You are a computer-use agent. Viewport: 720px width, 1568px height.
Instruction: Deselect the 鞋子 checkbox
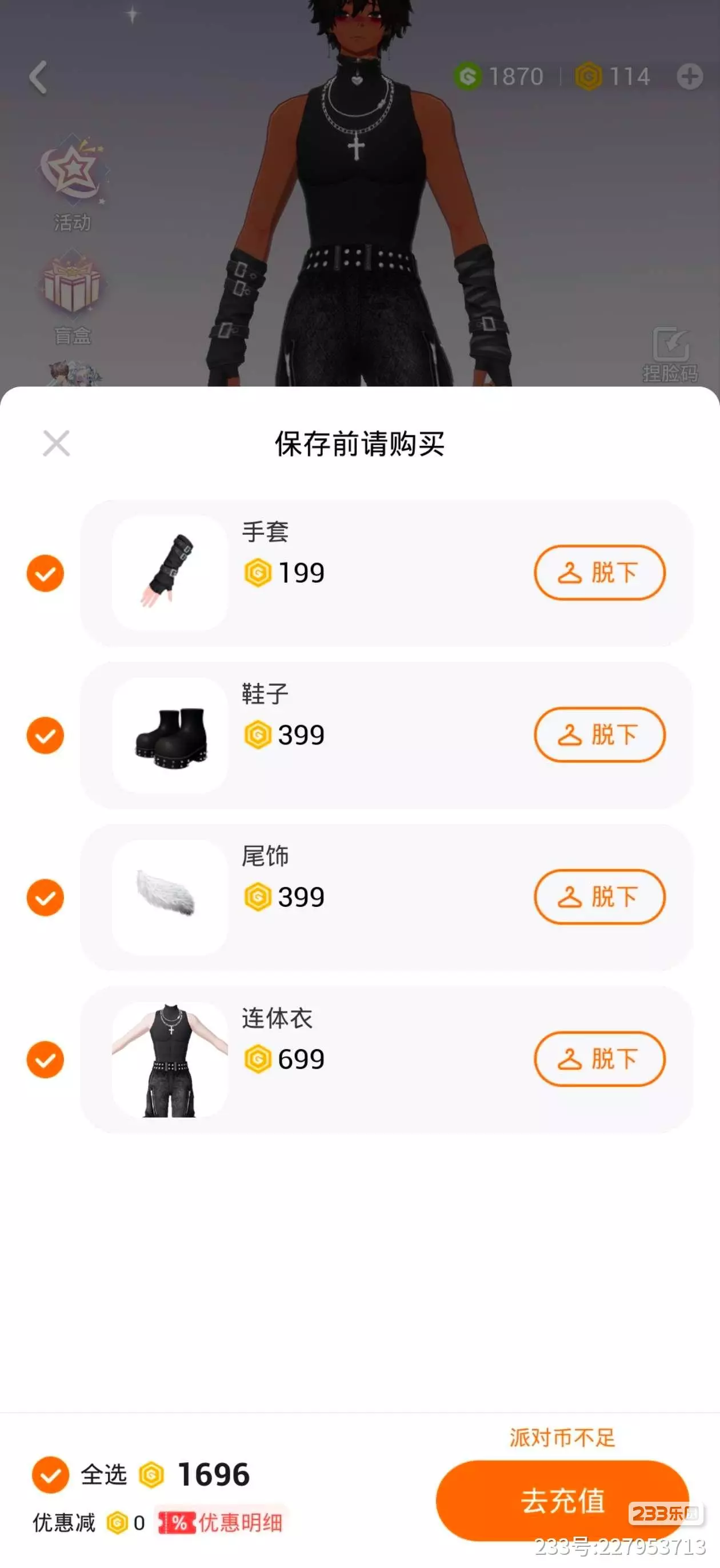(46, 735)
